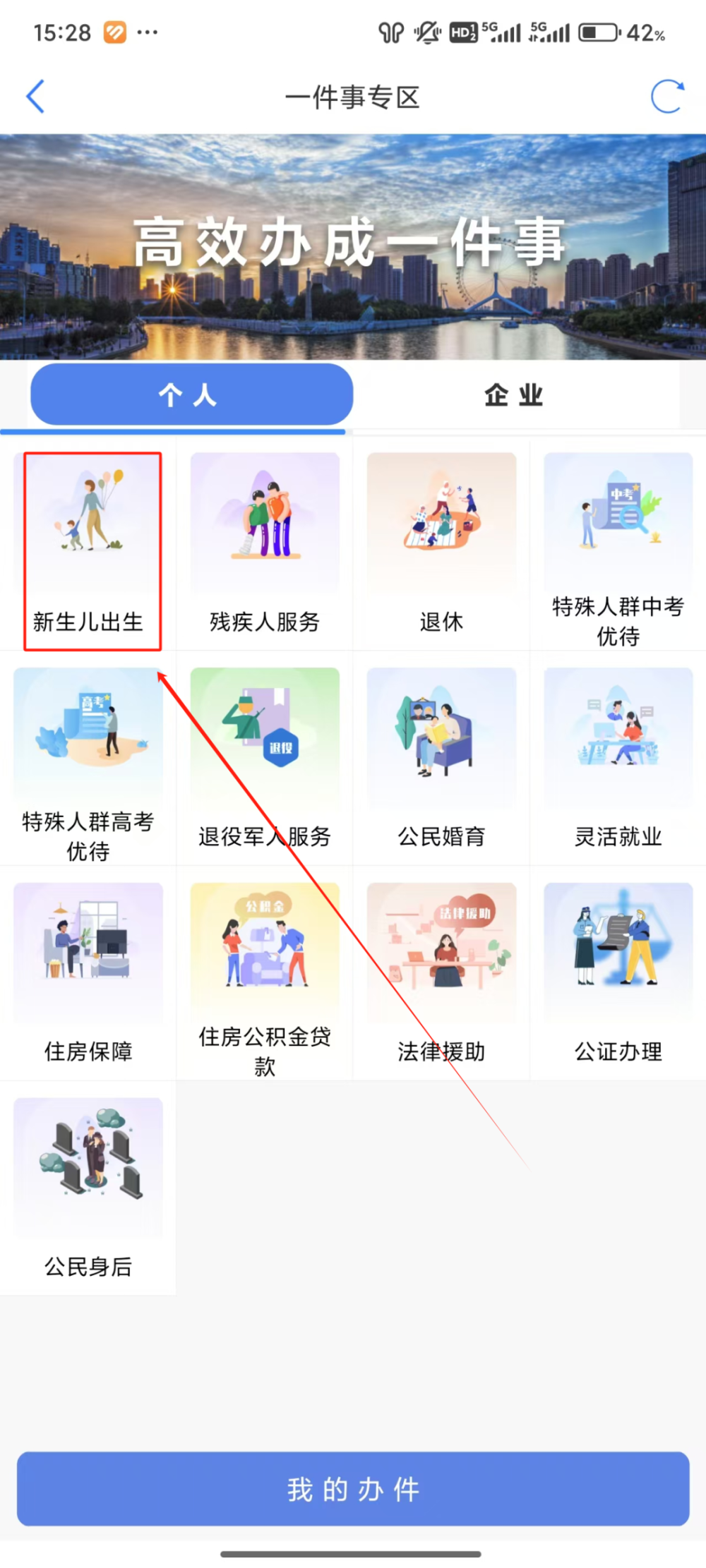Tap the page title 一件事专区
The height and width of the screenshot is (1568, 706).
353,97
